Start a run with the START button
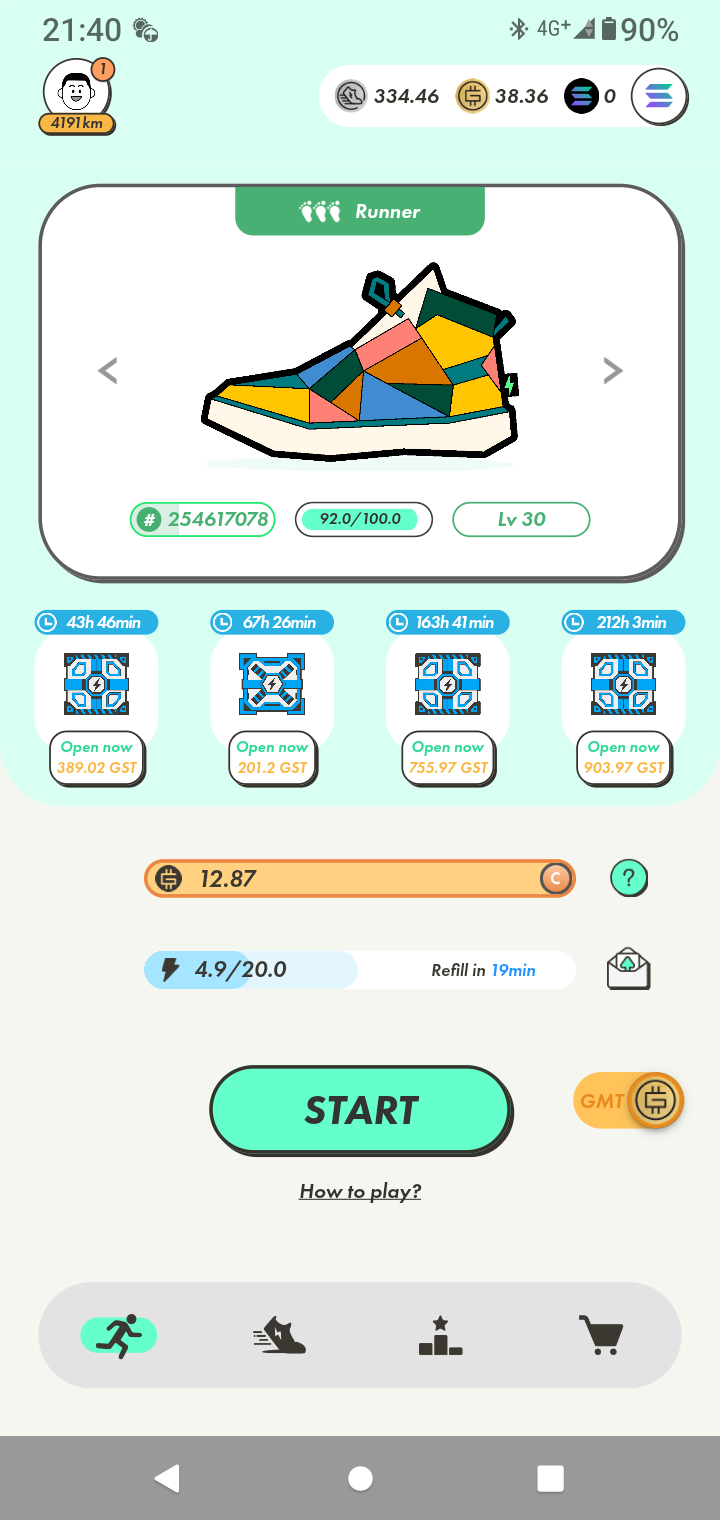720x1520 pixels. click(360, 1110)
